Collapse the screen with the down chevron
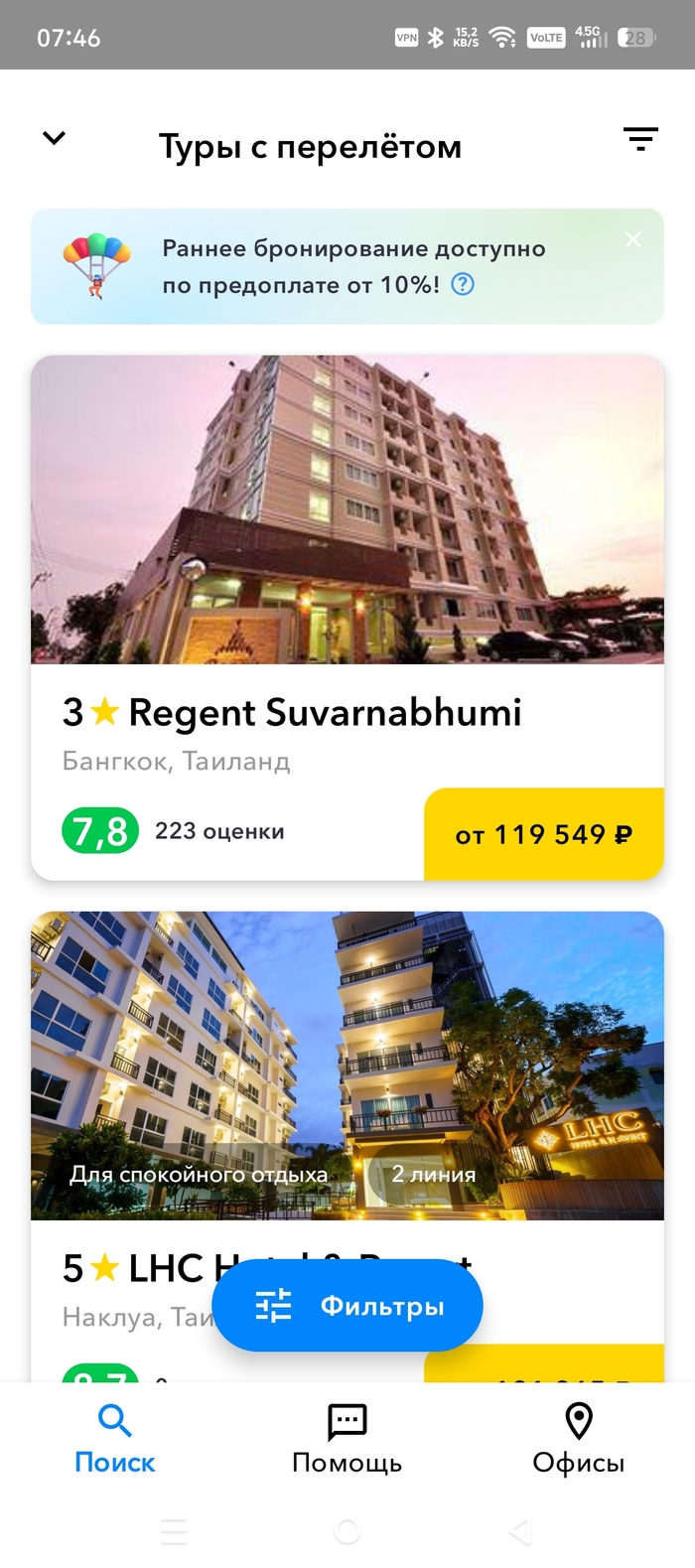695x1568 pixels. [x=55, y=138]
